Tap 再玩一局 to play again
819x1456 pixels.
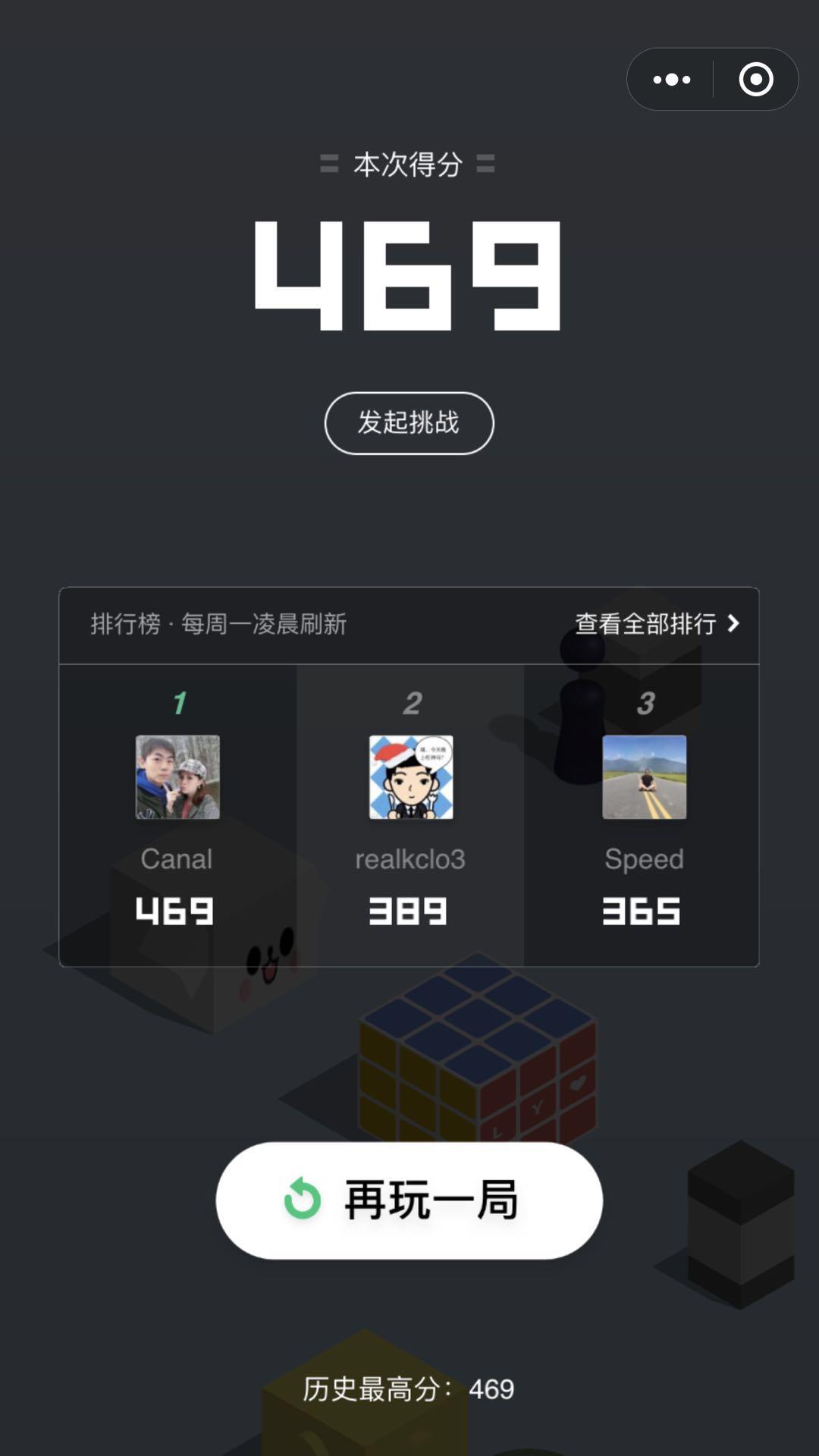409,1200
